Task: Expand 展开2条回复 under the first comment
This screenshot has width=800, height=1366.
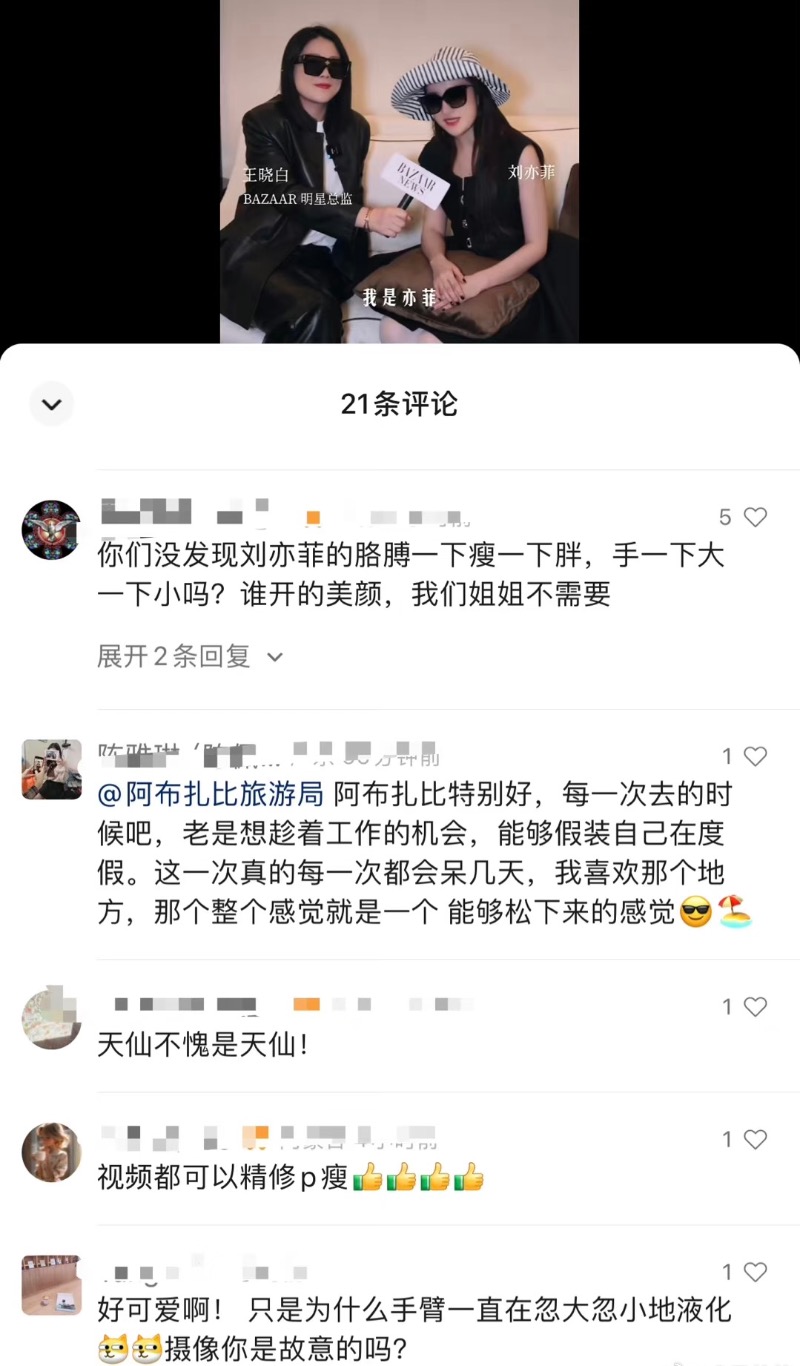Action: click(x=190, y=656)
